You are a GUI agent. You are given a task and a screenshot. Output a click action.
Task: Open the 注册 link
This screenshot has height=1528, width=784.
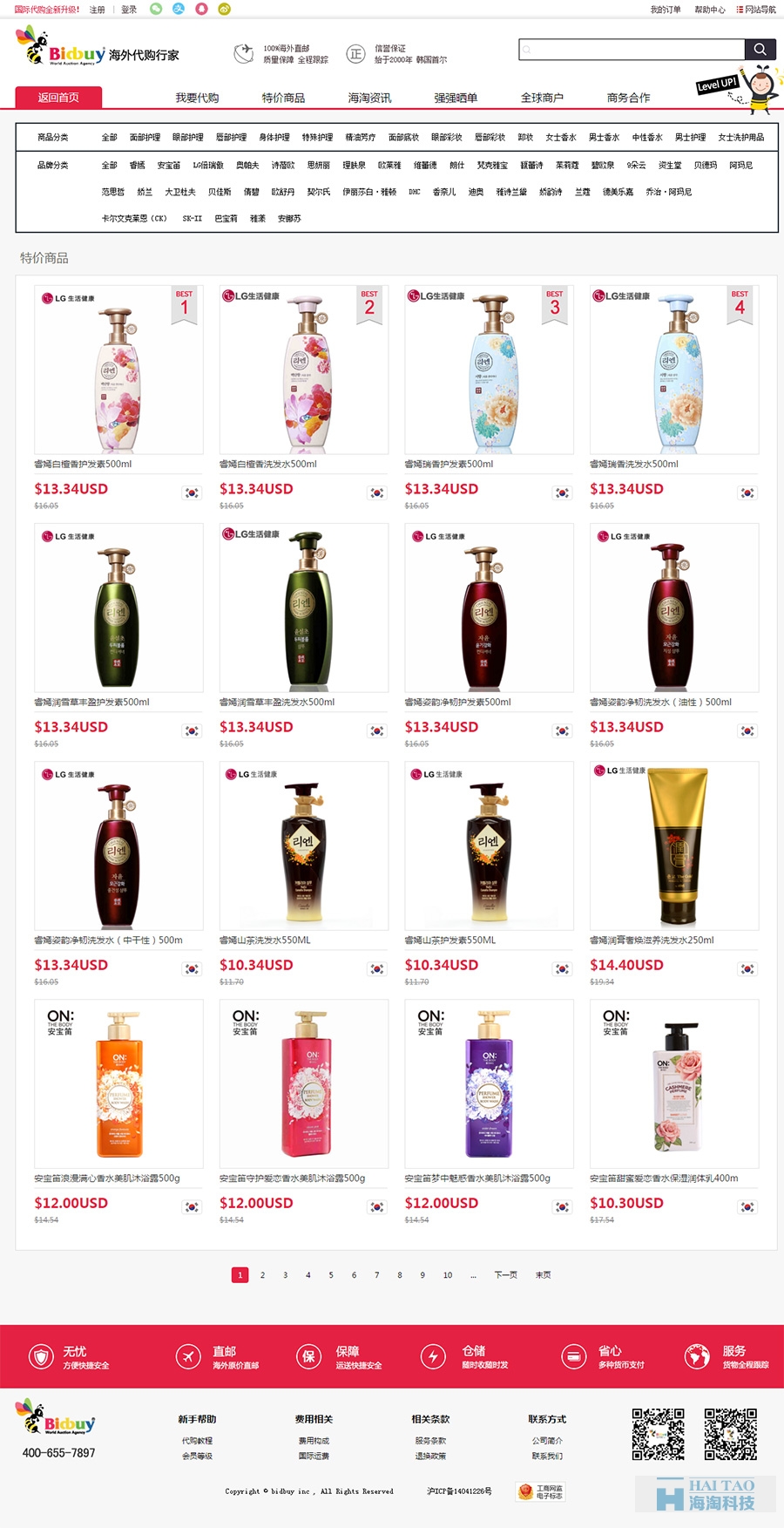coord(97,10)
